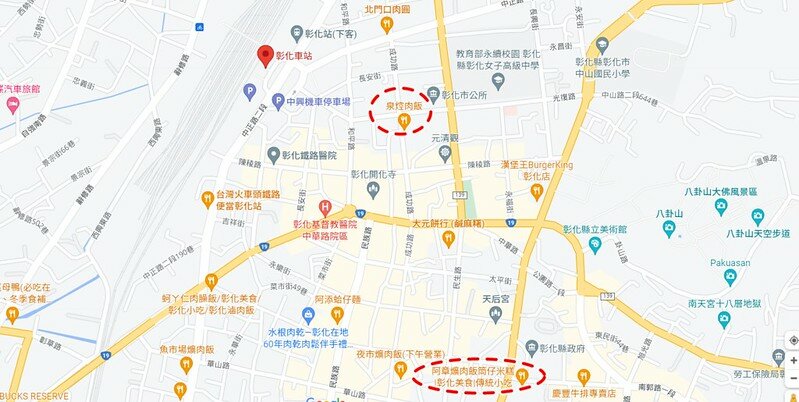Open 阿章爌肉飯筒仔米糕 restaurant pin
The image size is (799, 402).
tap(521, 377)
